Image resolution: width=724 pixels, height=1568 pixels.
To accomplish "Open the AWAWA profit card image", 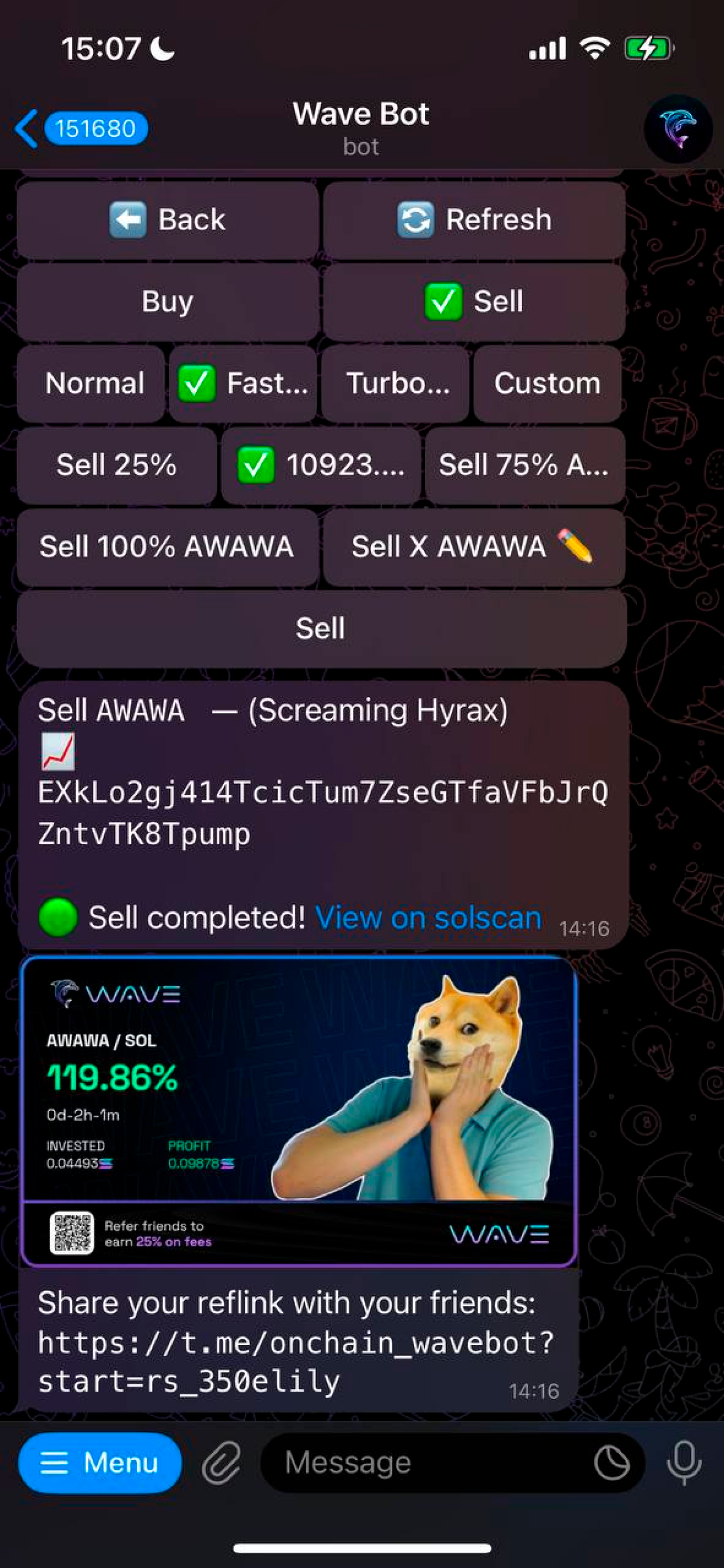I will tap(298, 1111).
